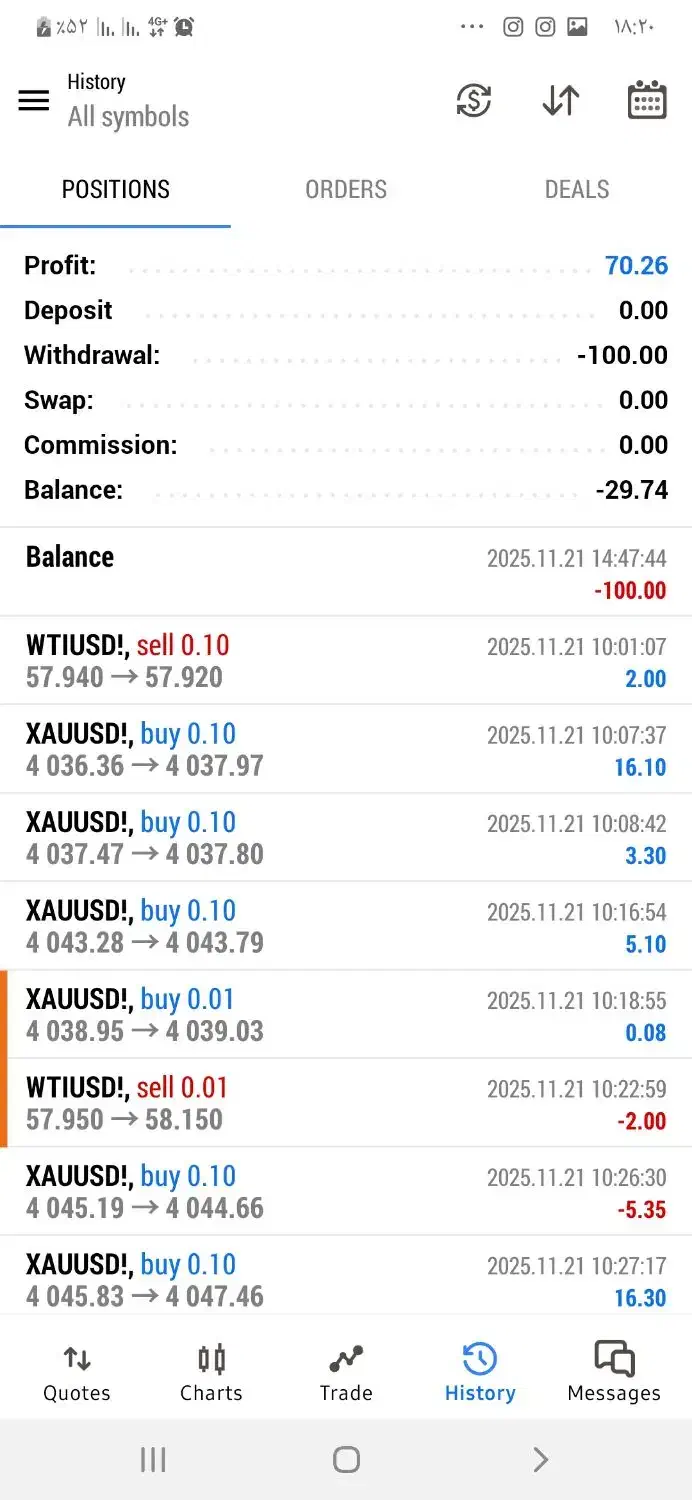The image size is (692, 1500).
Task: Open the Charts section
Action: click(211, 1374)
